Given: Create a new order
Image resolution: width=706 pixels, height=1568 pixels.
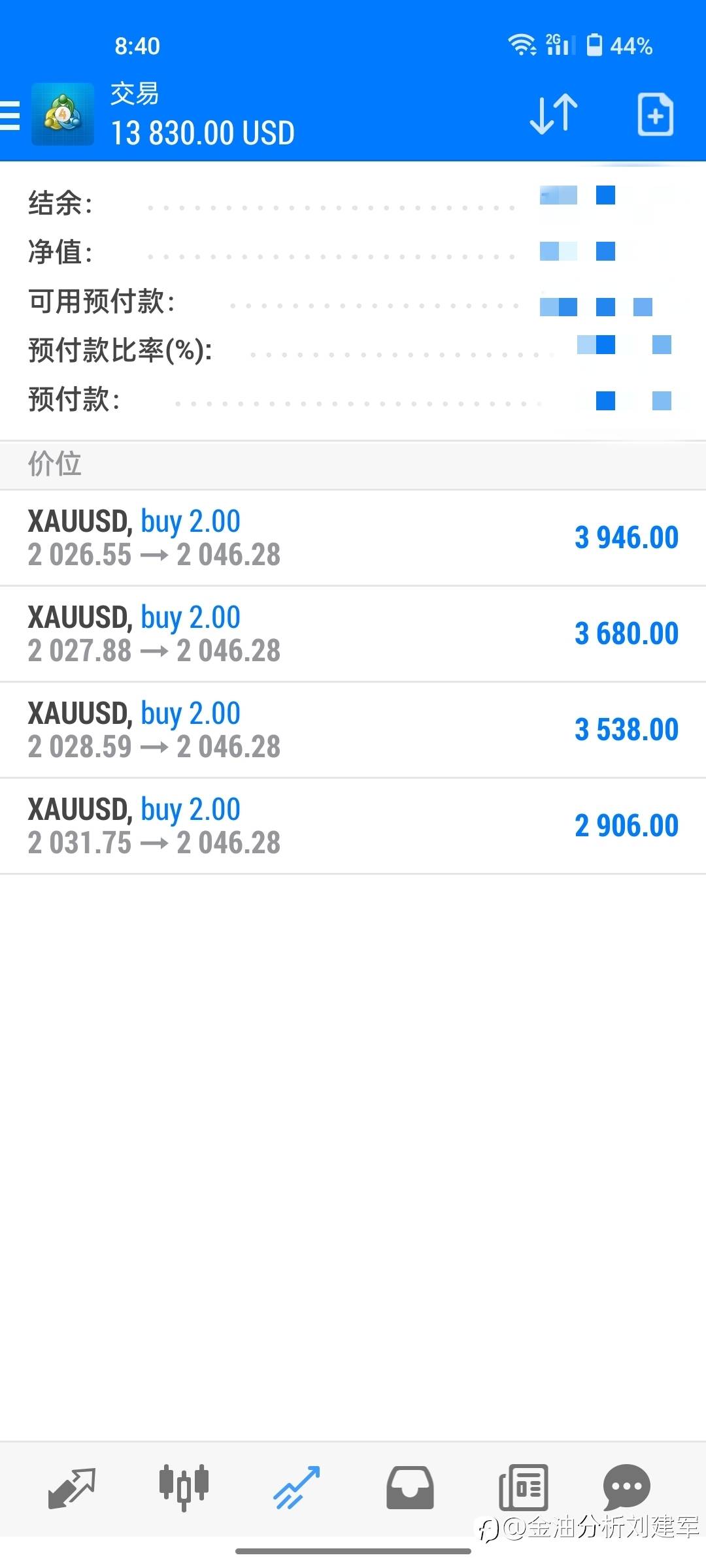Looking at the screenshot, I should 655,115.
